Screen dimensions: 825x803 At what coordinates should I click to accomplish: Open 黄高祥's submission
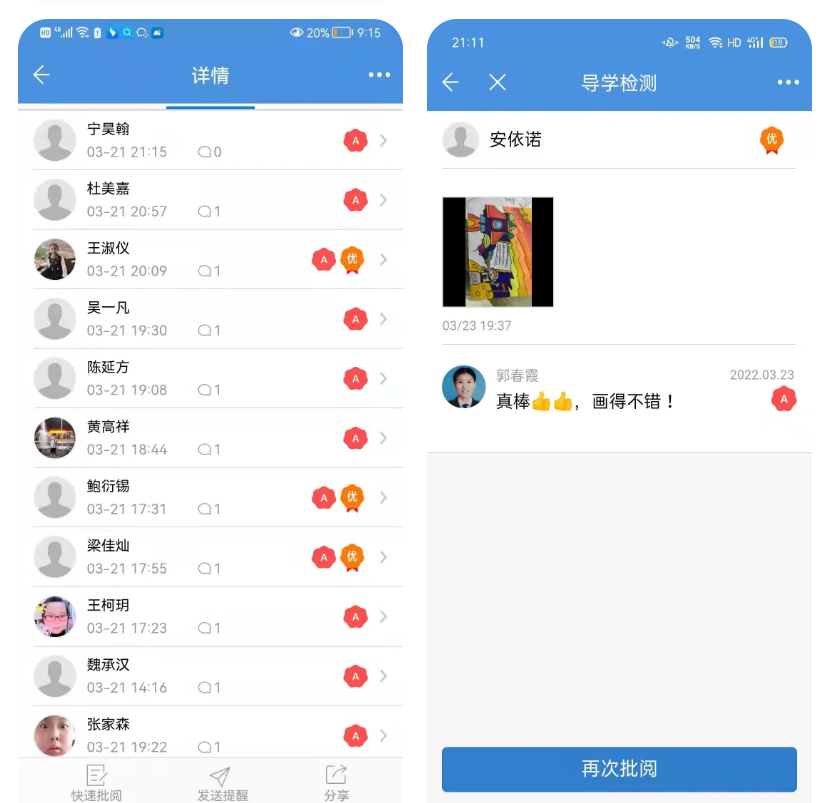[x=210, y=438]
